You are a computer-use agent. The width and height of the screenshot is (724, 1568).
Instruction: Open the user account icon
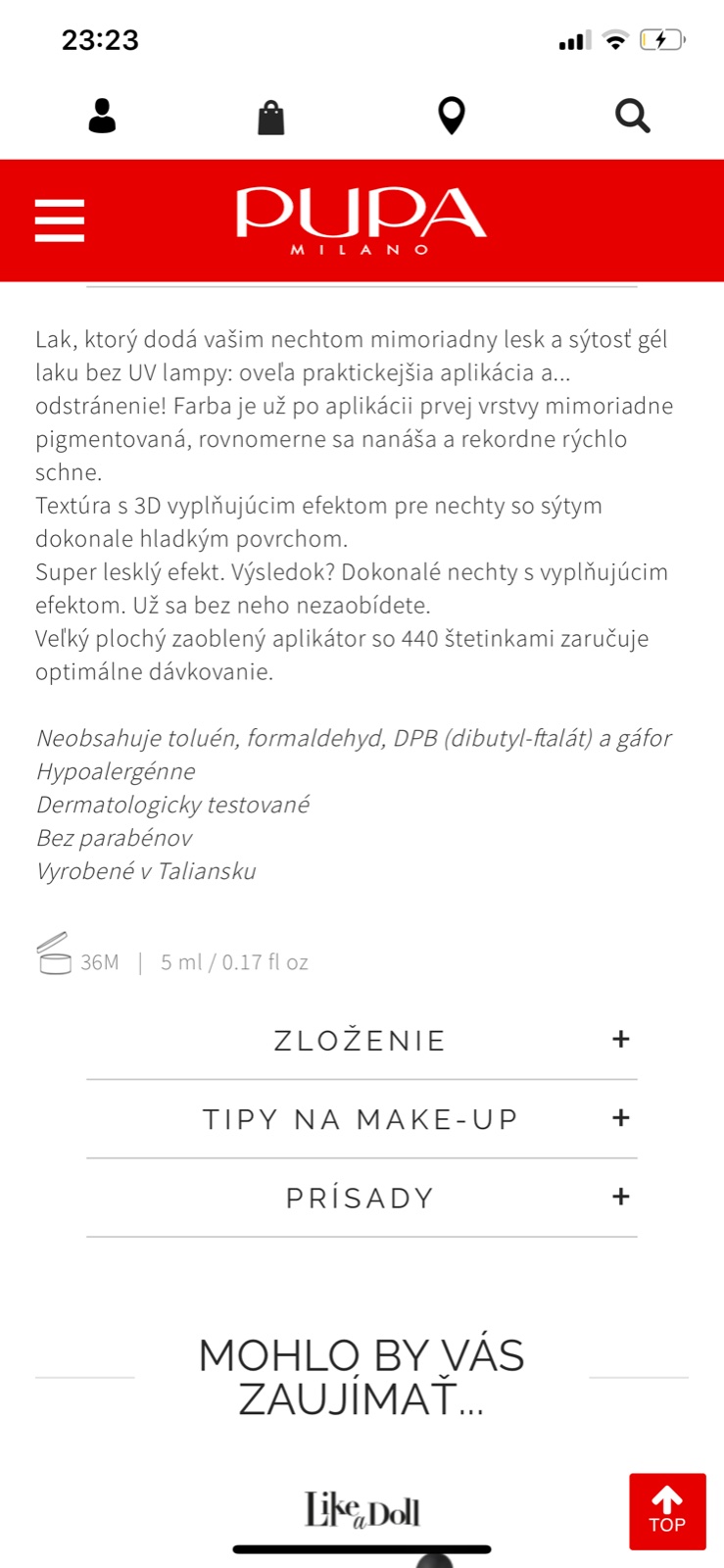click(102, 116)
